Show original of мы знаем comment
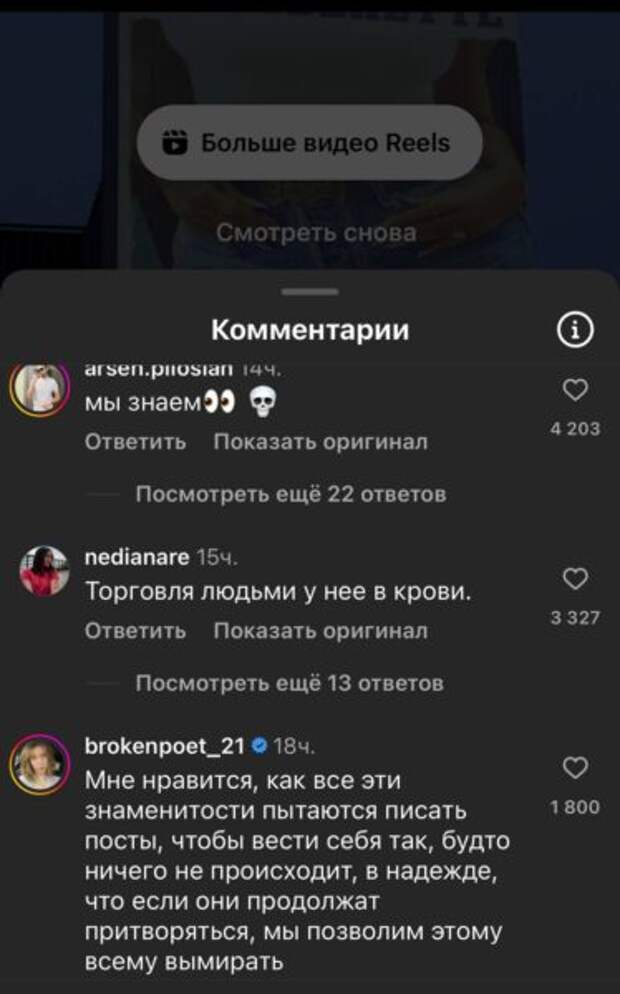Screen dimensions: 620x994 coord(320,441)
